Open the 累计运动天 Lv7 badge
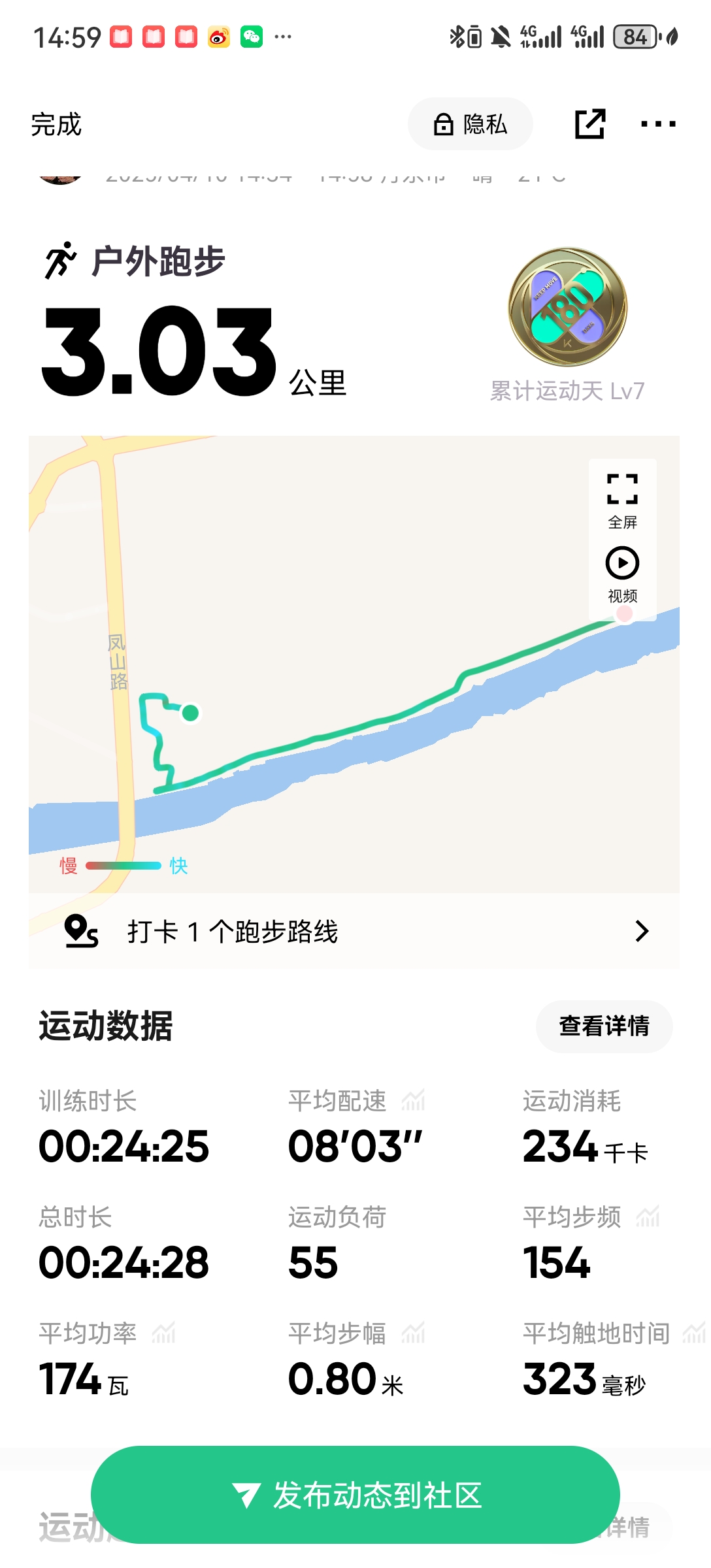 pyautogui.click(x=567, y=325)
